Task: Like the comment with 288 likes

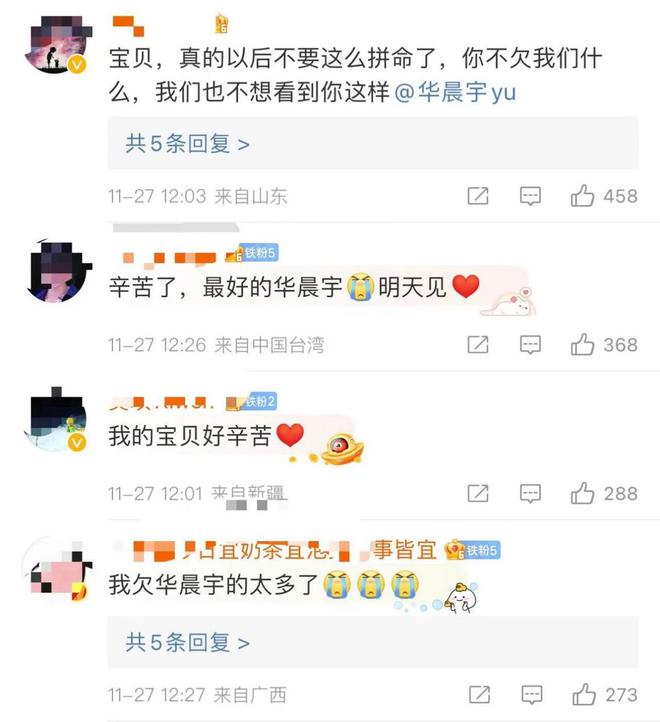Action: (583, 493)
